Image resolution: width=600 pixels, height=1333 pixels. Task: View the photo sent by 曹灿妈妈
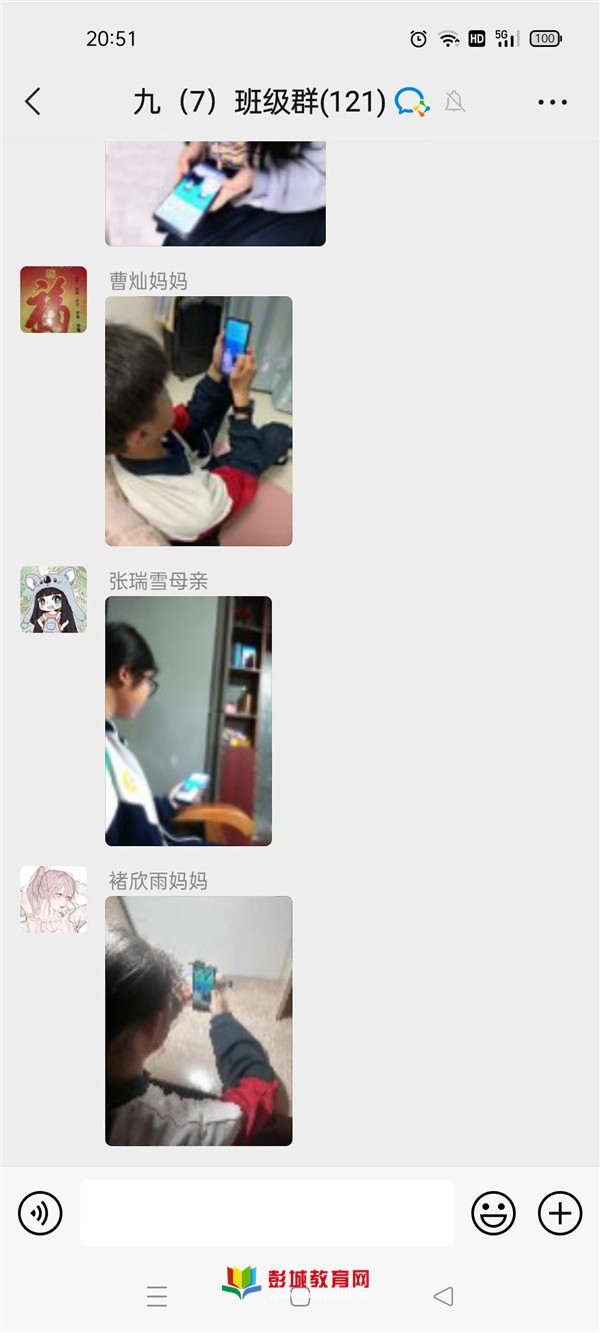coord(199,421)
